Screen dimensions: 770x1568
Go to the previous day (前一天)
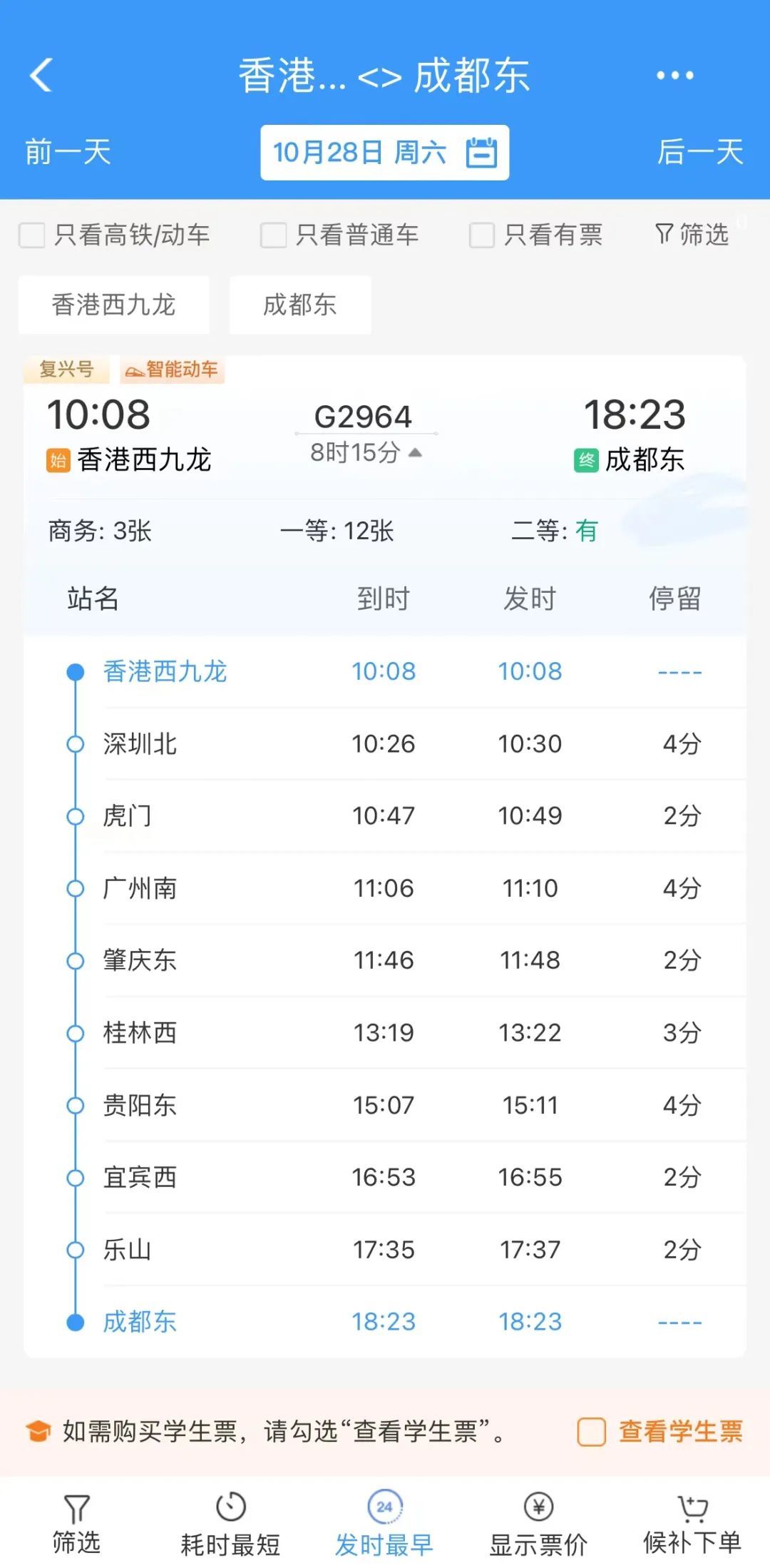pos(68,152)
